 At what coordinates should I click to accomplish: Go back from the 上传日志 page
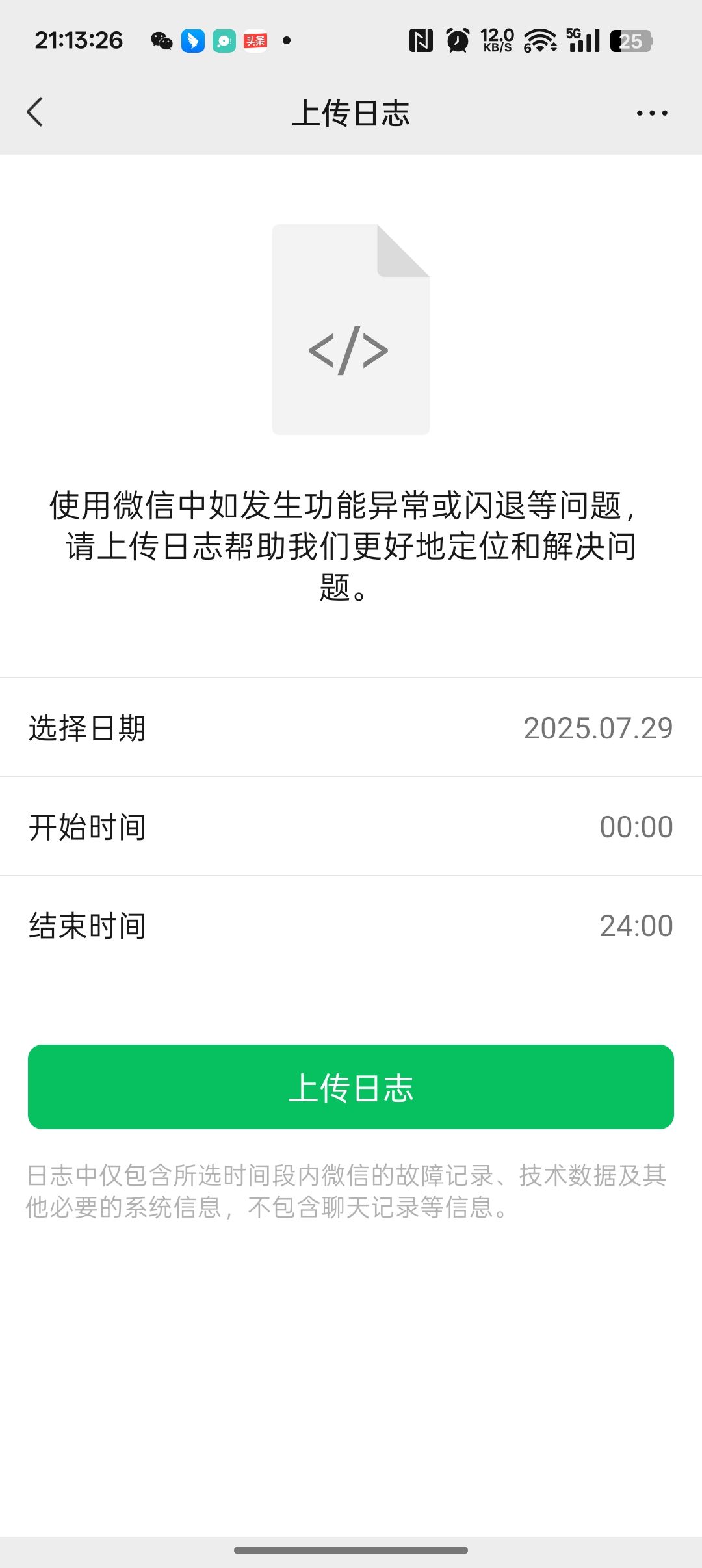click(35, 112)
